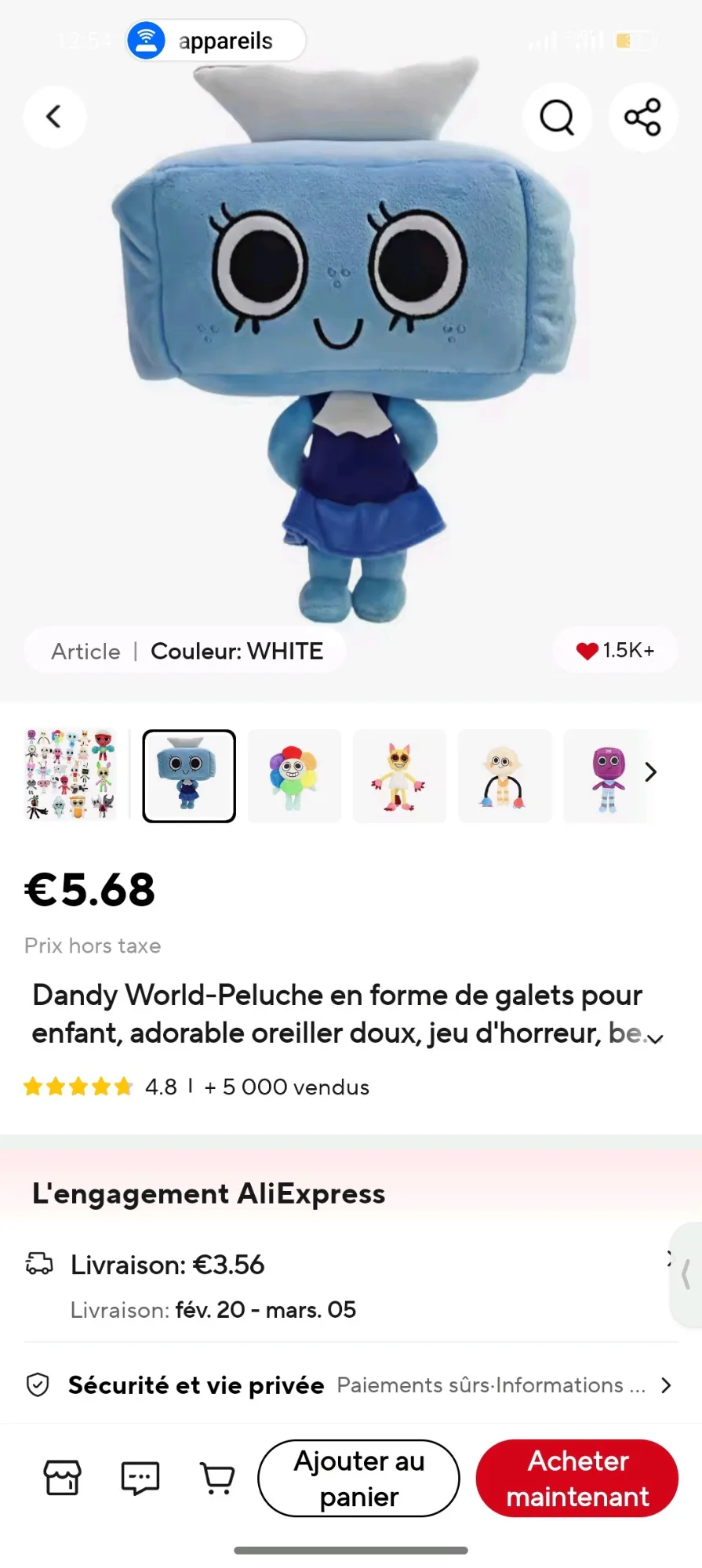The image size is (702, 1568).
Task: Select the multi-character group variant thumbnail
Action: pyautogui.click(x=71, y=775)
